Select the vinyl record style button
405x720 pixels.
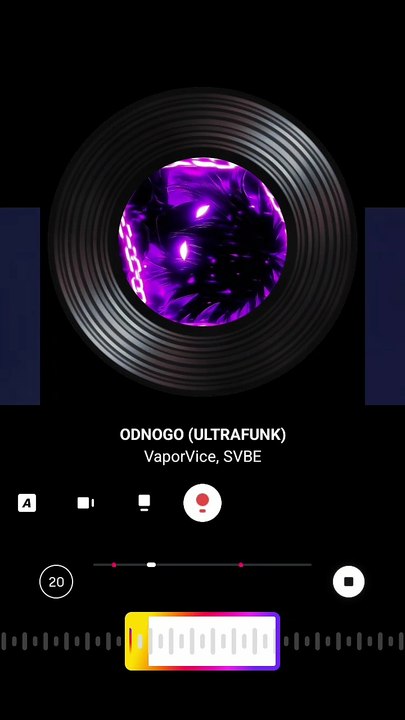202,503
